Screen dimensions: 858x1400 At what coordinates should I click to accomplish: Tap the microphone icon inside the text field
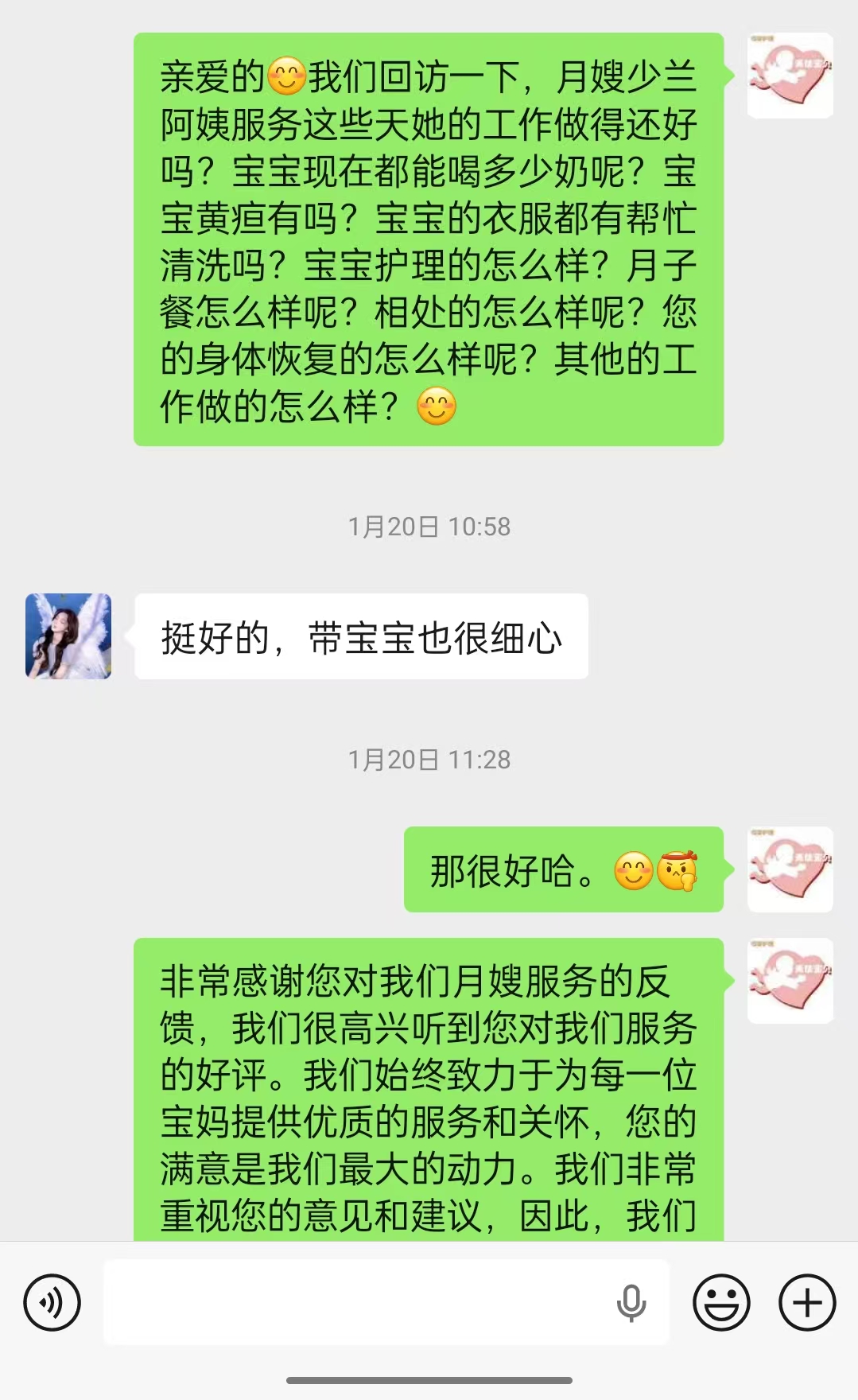631,1302
